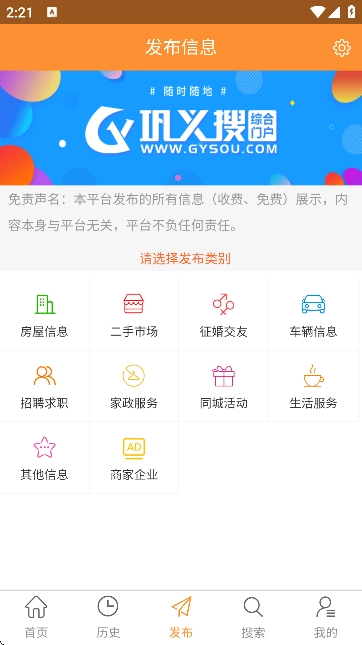Screen dimensions: 362x645
Task: Tap the 巩义搜 banner
Action: point(181,128)
